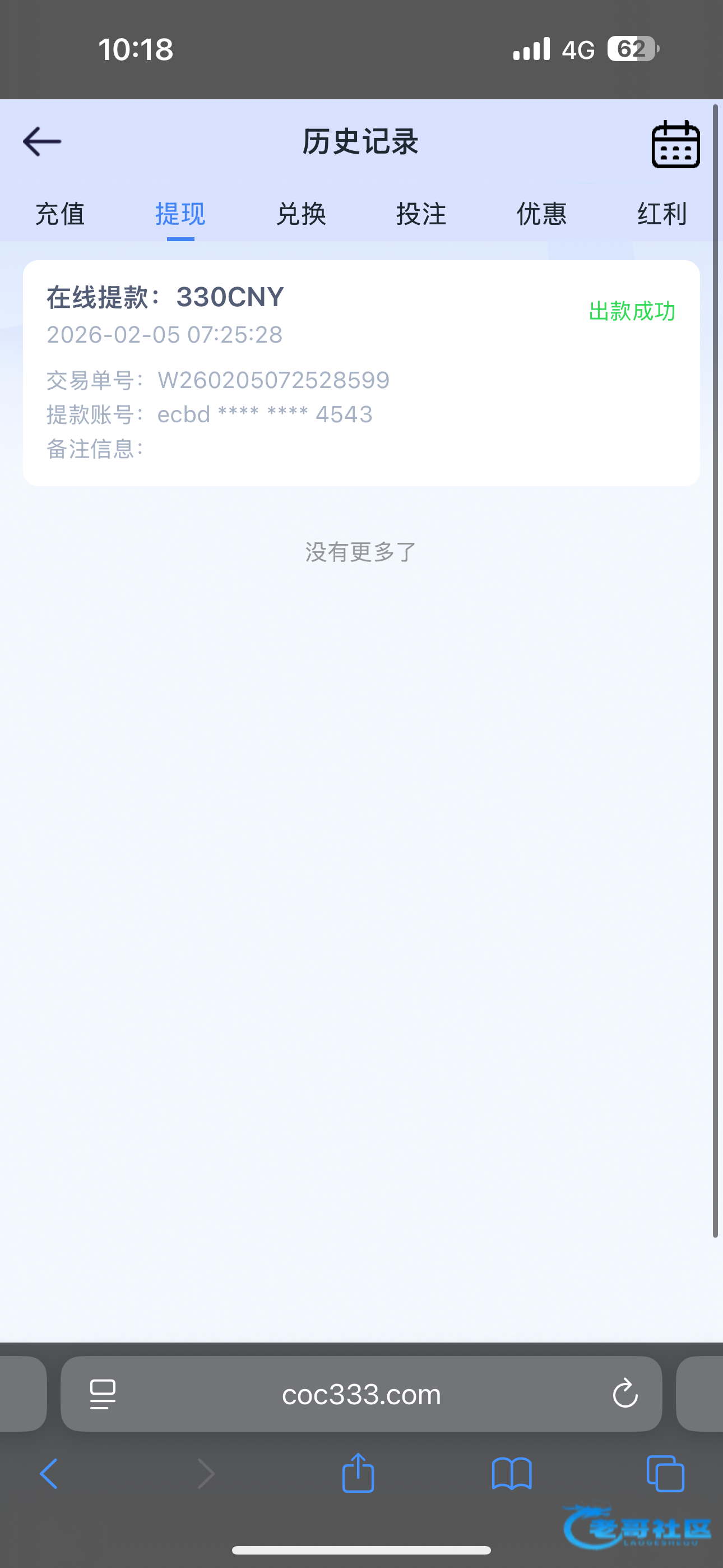The width and height of the screenshot is (723, 1568).
Task: Open the 330CNY withdrawal record
Action: click(x=361, y=372)
